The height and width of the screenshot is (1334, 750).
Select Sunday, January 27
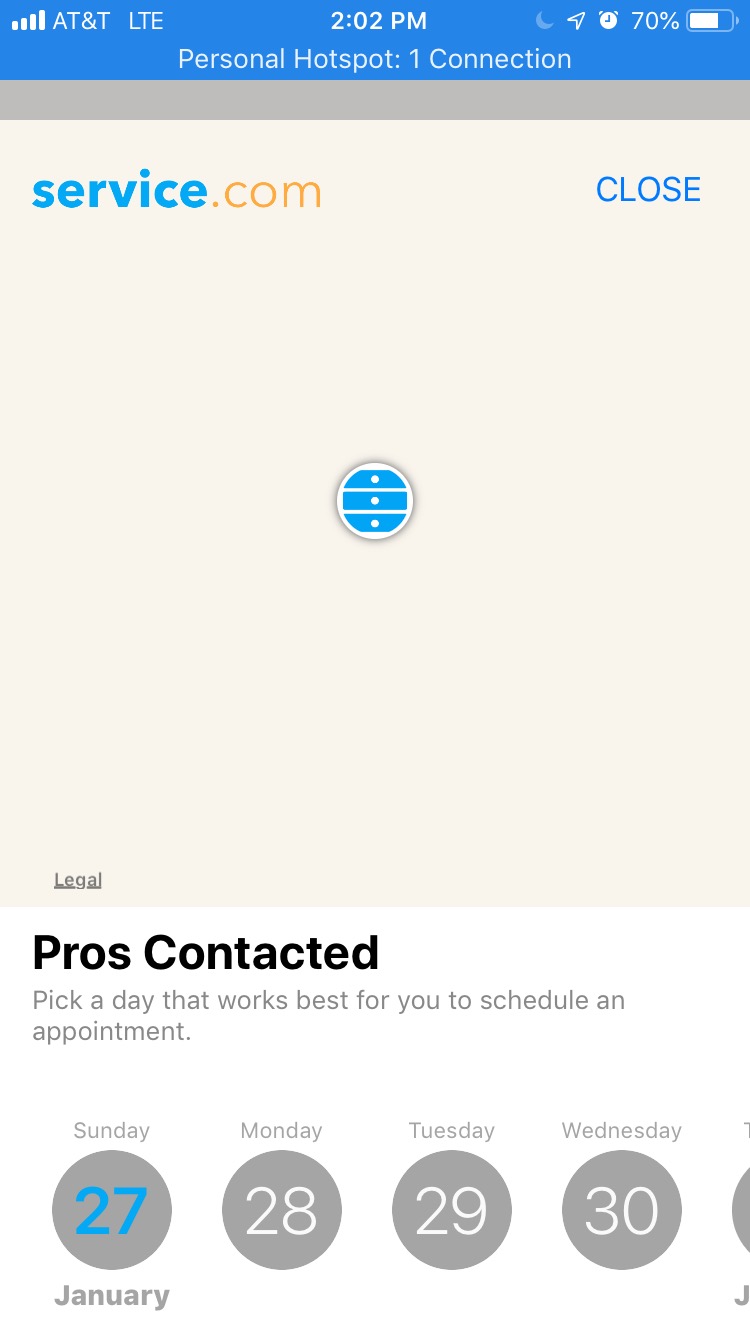[112, 1210]
